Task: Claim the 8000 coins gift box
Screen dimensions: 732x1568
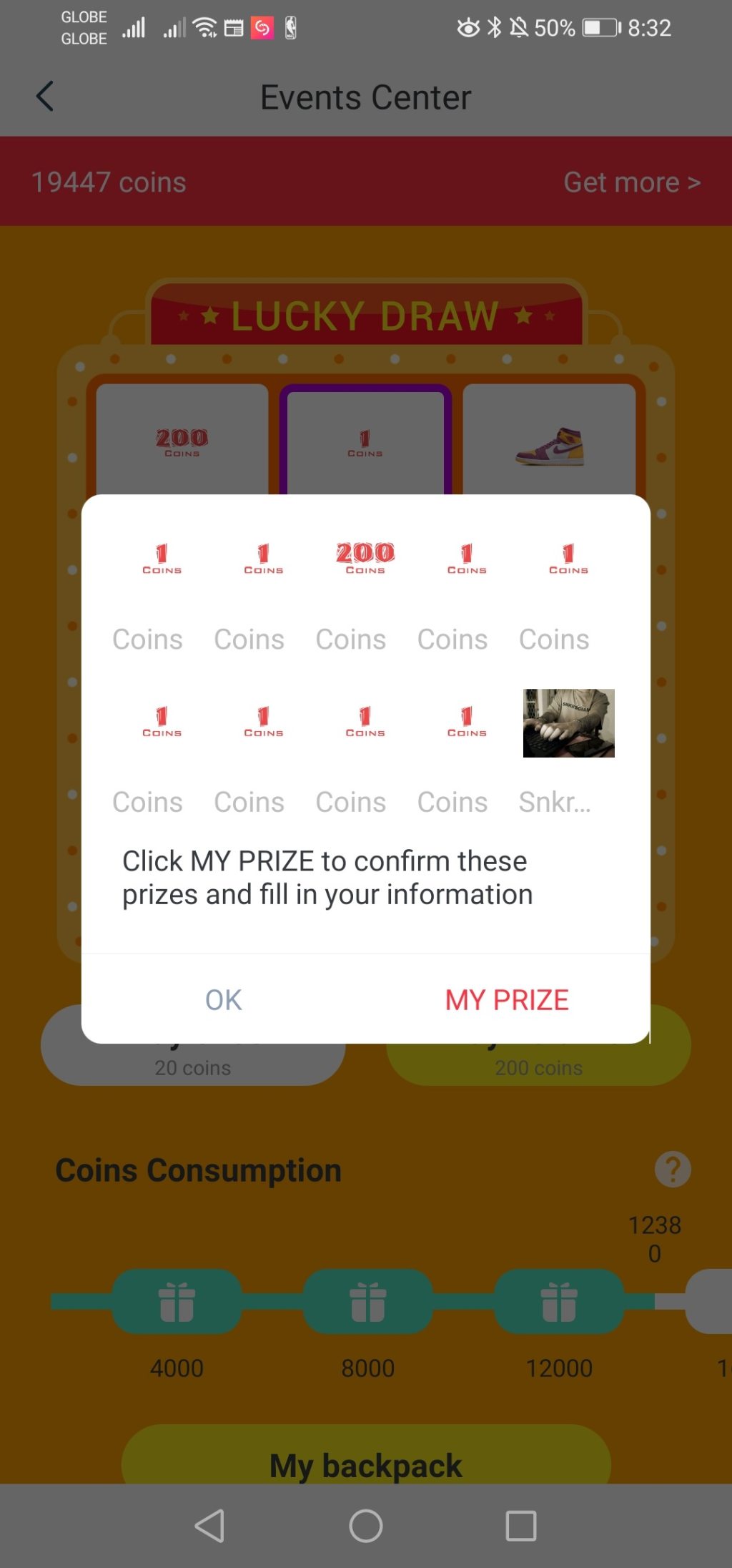Action: (367, 1301)
